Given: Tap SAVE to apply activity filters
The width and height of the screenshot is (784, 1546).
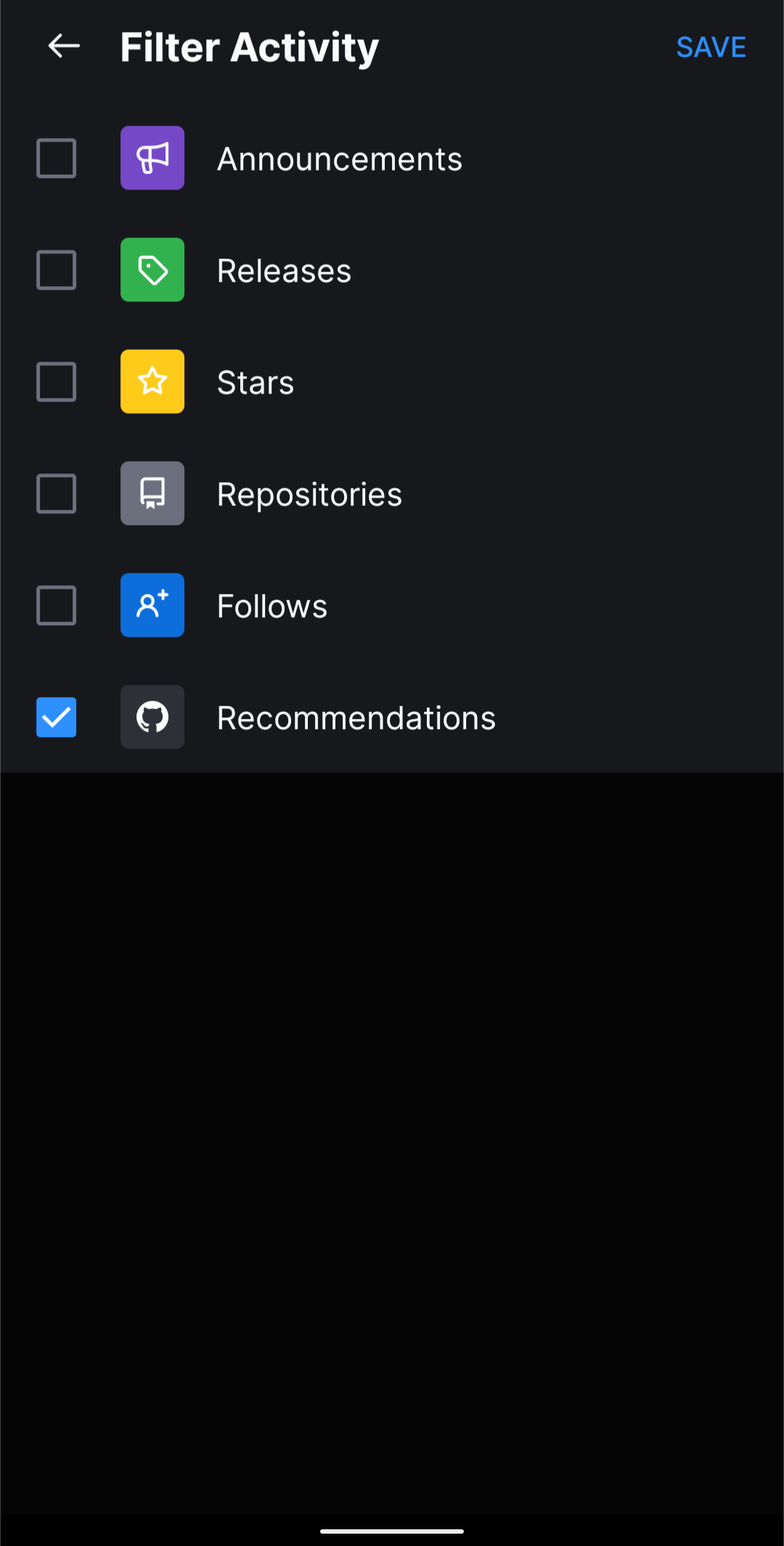Looking at the screenshot, I should (x=711, y=46).
